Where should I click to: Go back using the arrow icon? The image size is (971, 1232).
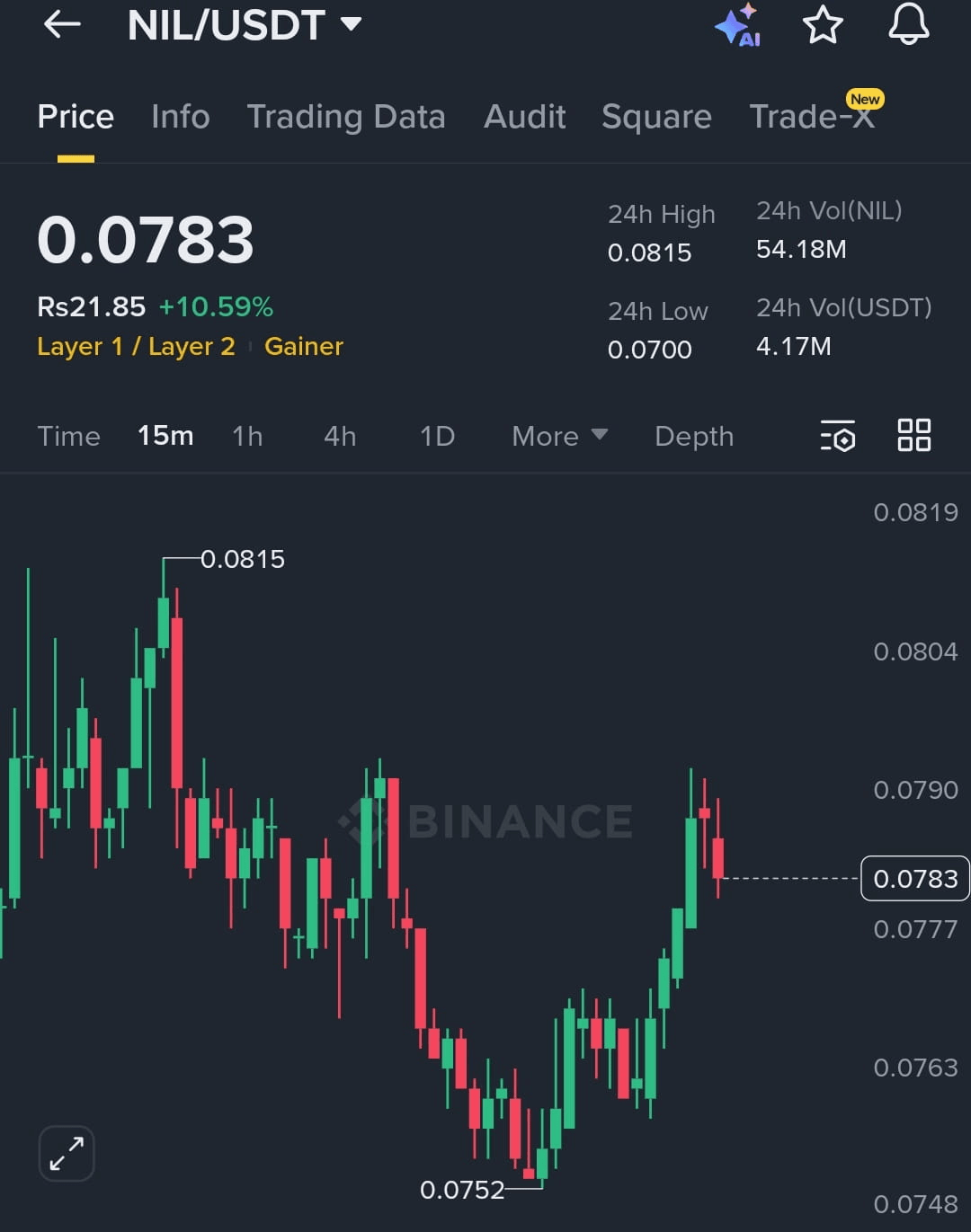click(x=62, y=25)
